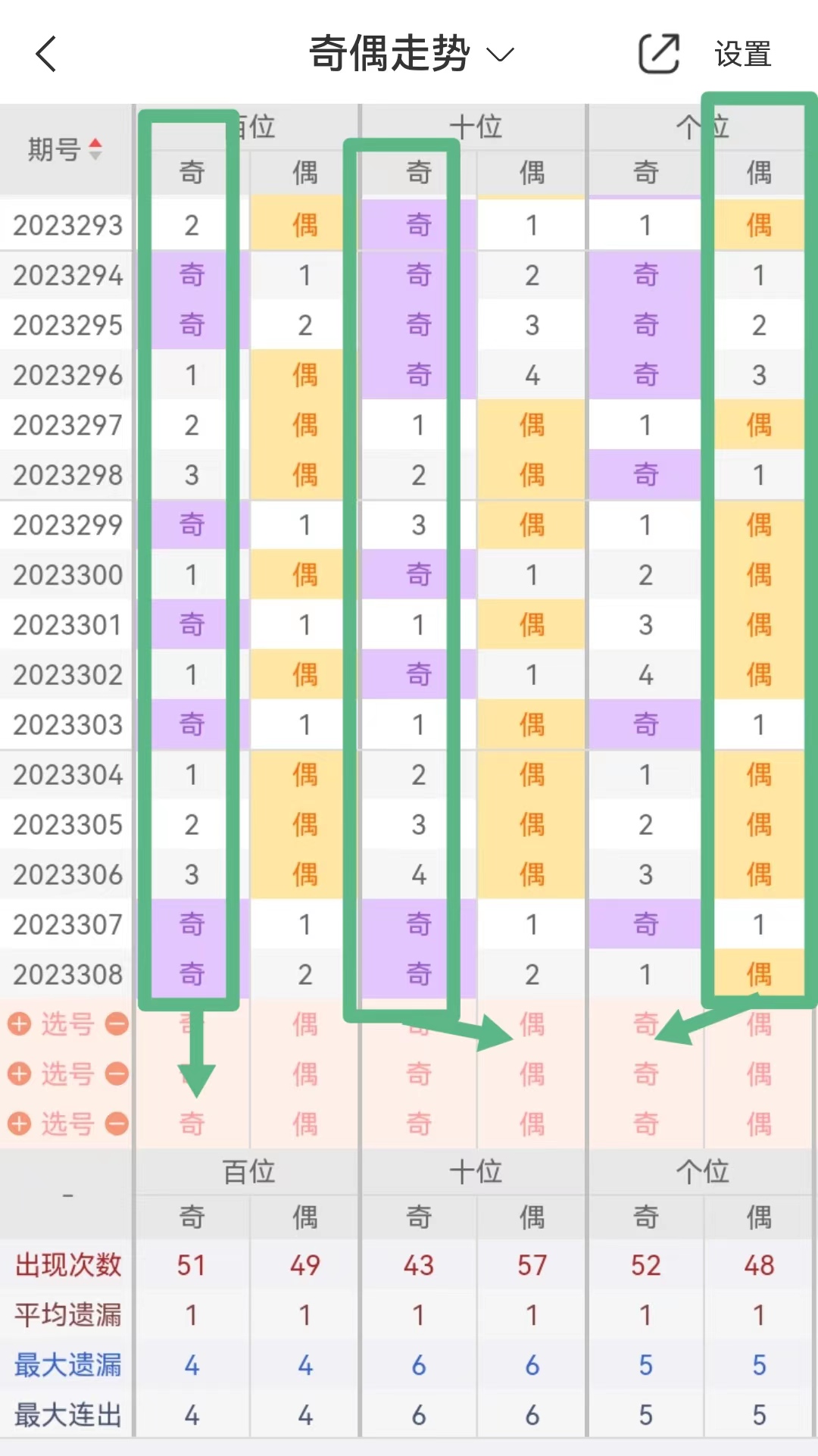Toggle sorting by 期号 column
The height and width of the screenshot is (1456, 818).
pos(66,149)
